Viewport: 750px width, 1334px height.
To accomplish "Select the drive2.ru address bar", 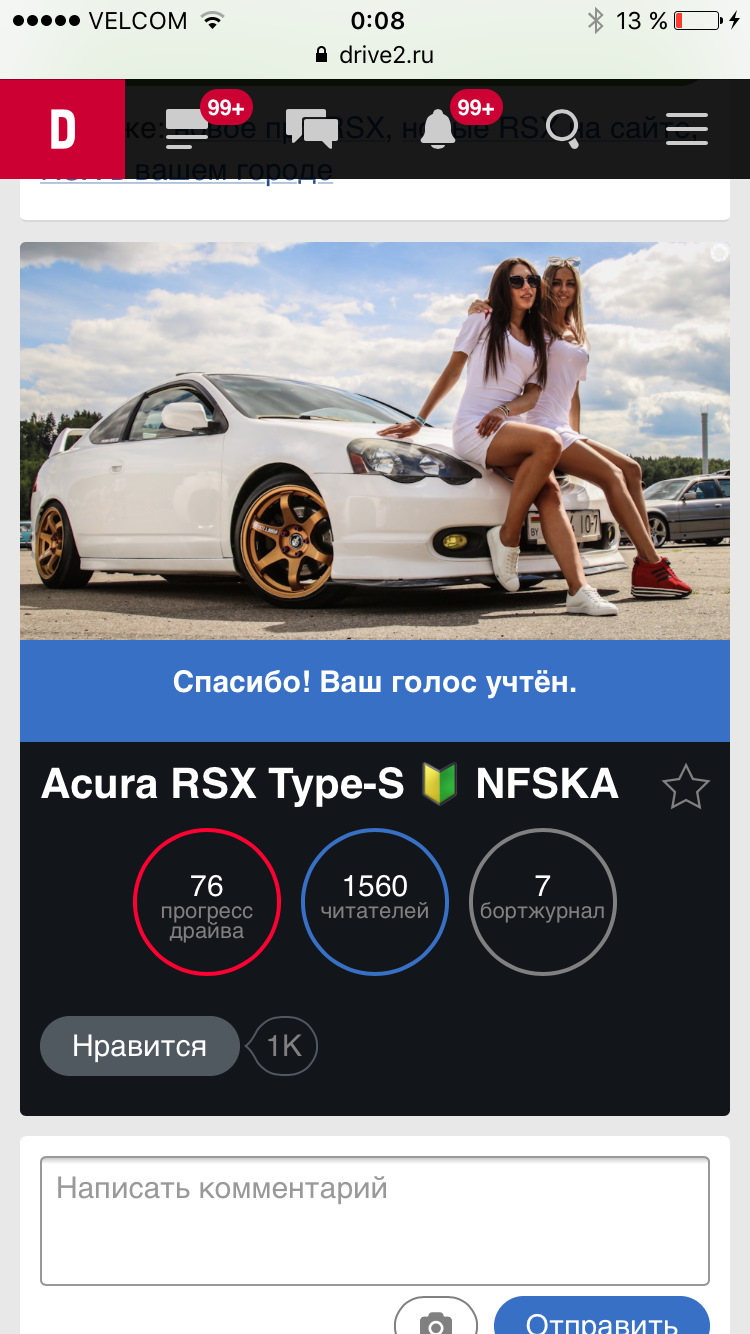I will 375,55.
